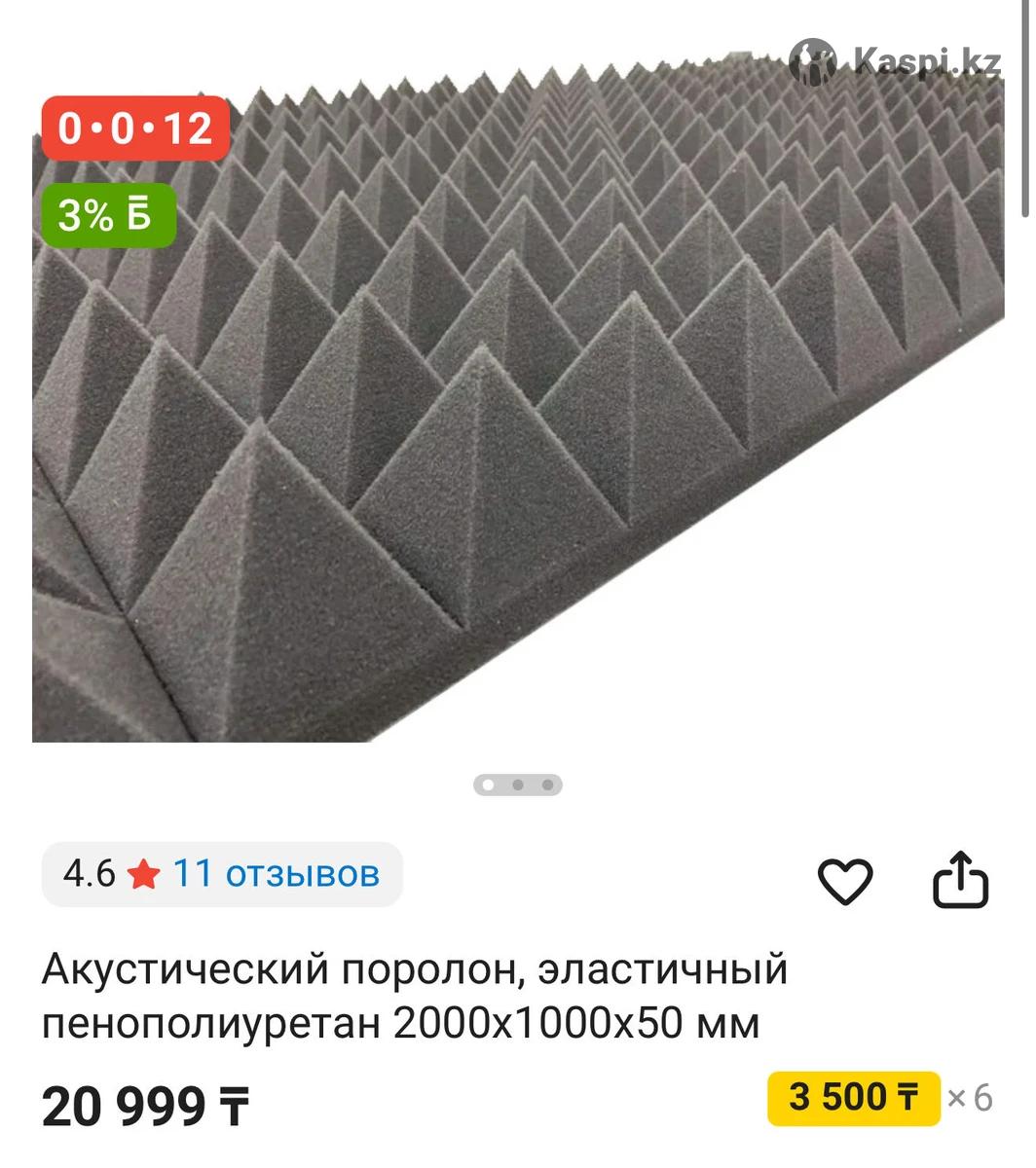The height and width of the screenshot is (1168, 1036).
Task: Add the product to favorites with heart icon
Action: click(x=844, y=882)
